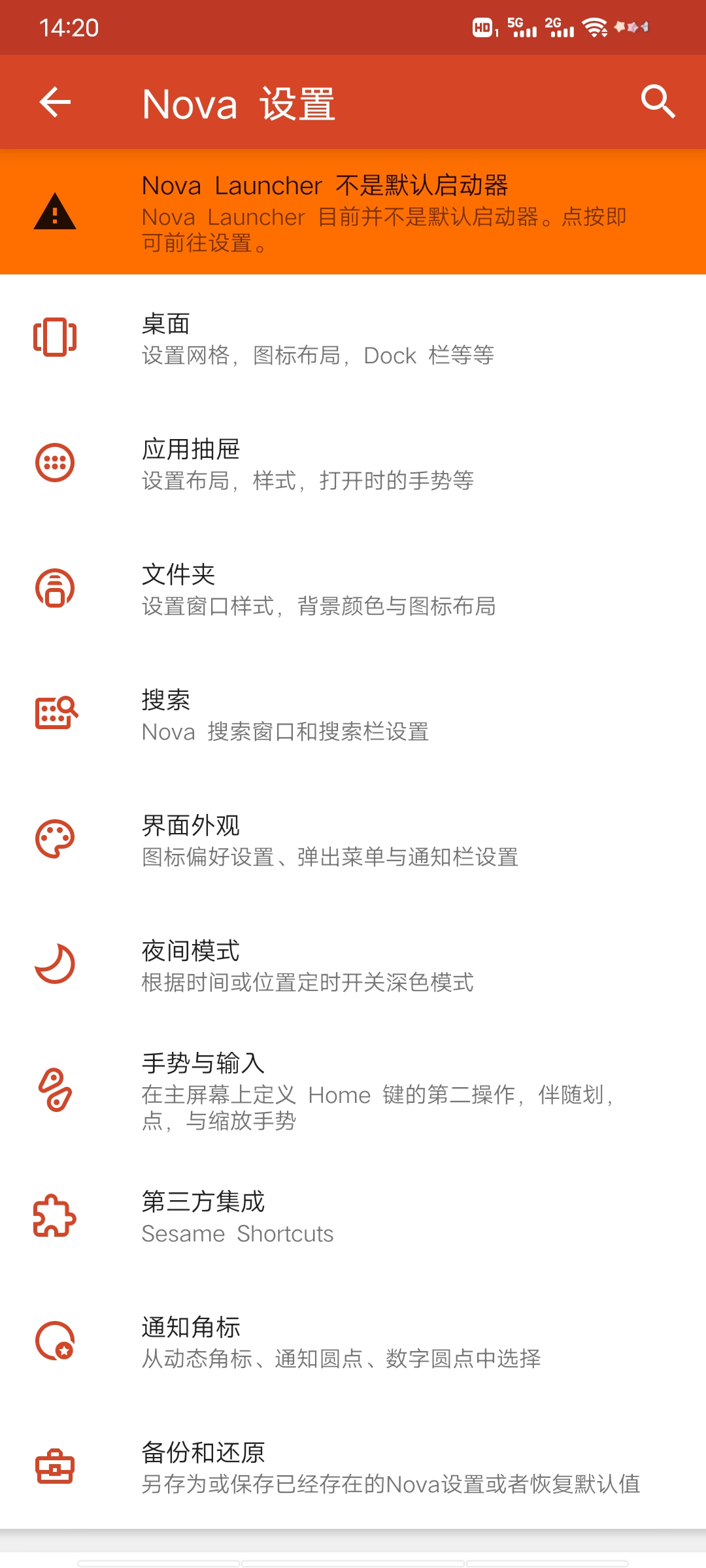Open 第三方集成 settings
The image size is (706, 1568).
tap(353, 1216)
